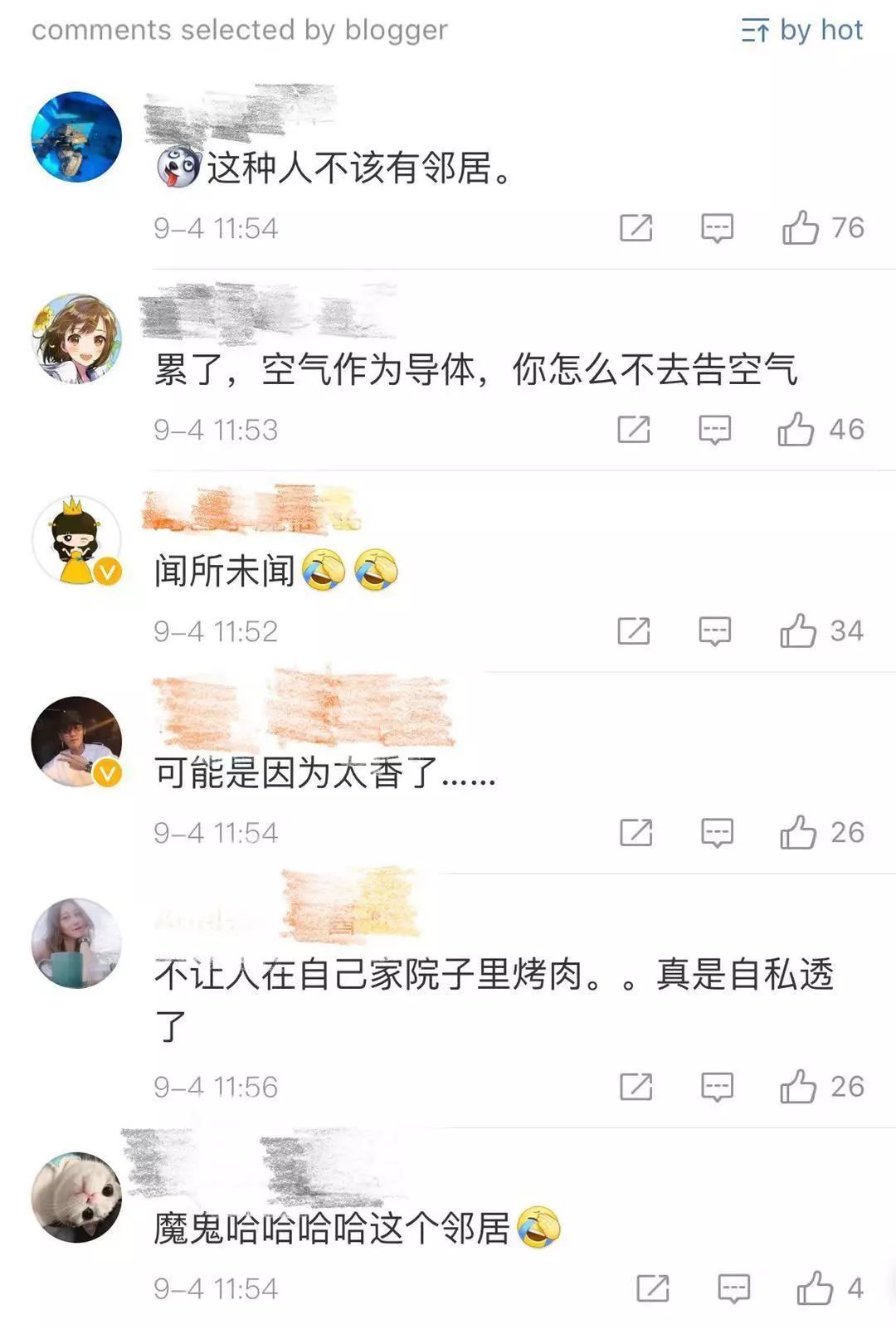Like the comment '可能是因为太香了……'
Screen dimensions: 896x1329
click(798, 832)
